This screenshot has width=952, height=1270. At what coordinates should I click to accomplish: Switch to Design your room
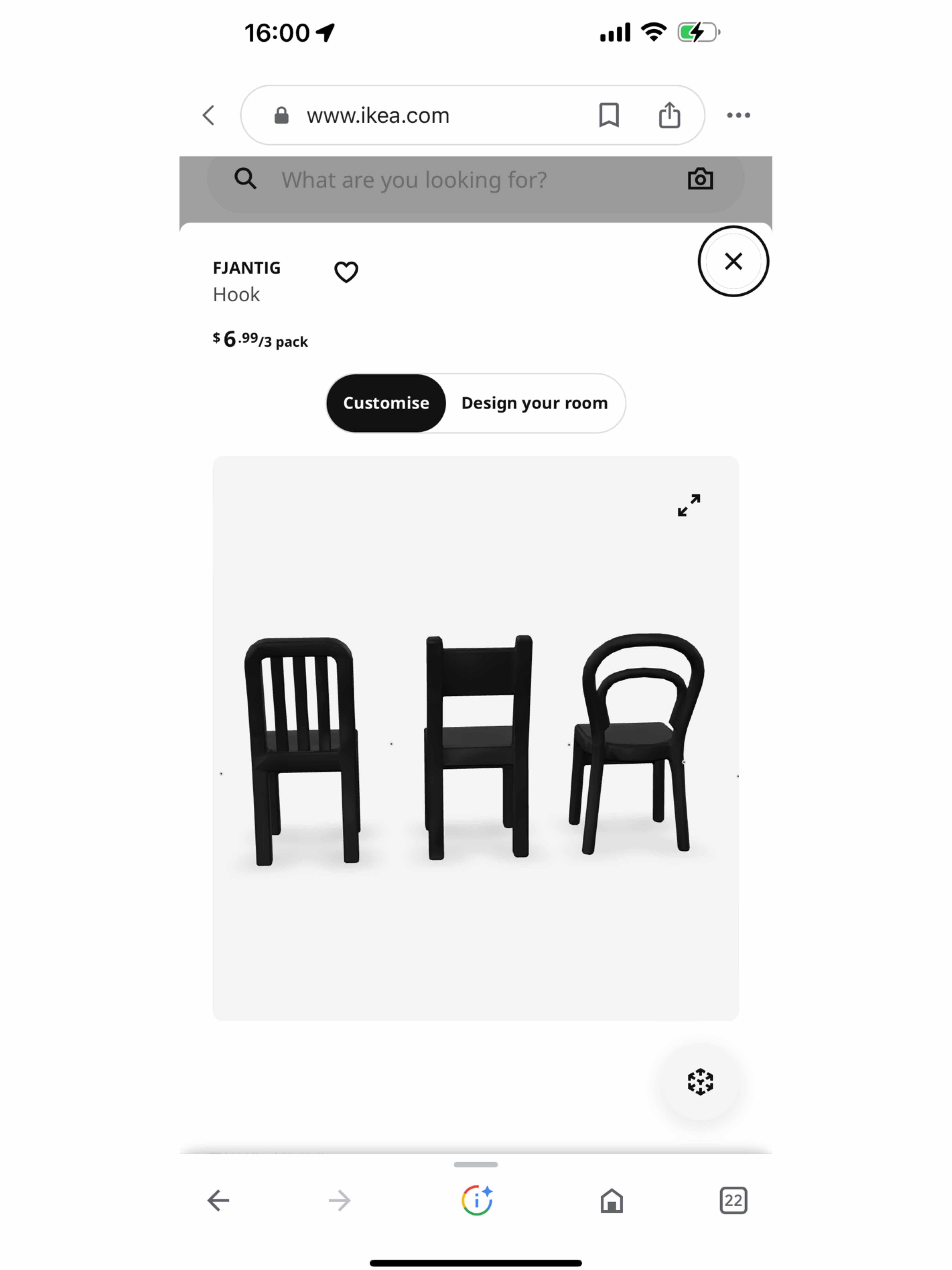[x=534, y=403]
